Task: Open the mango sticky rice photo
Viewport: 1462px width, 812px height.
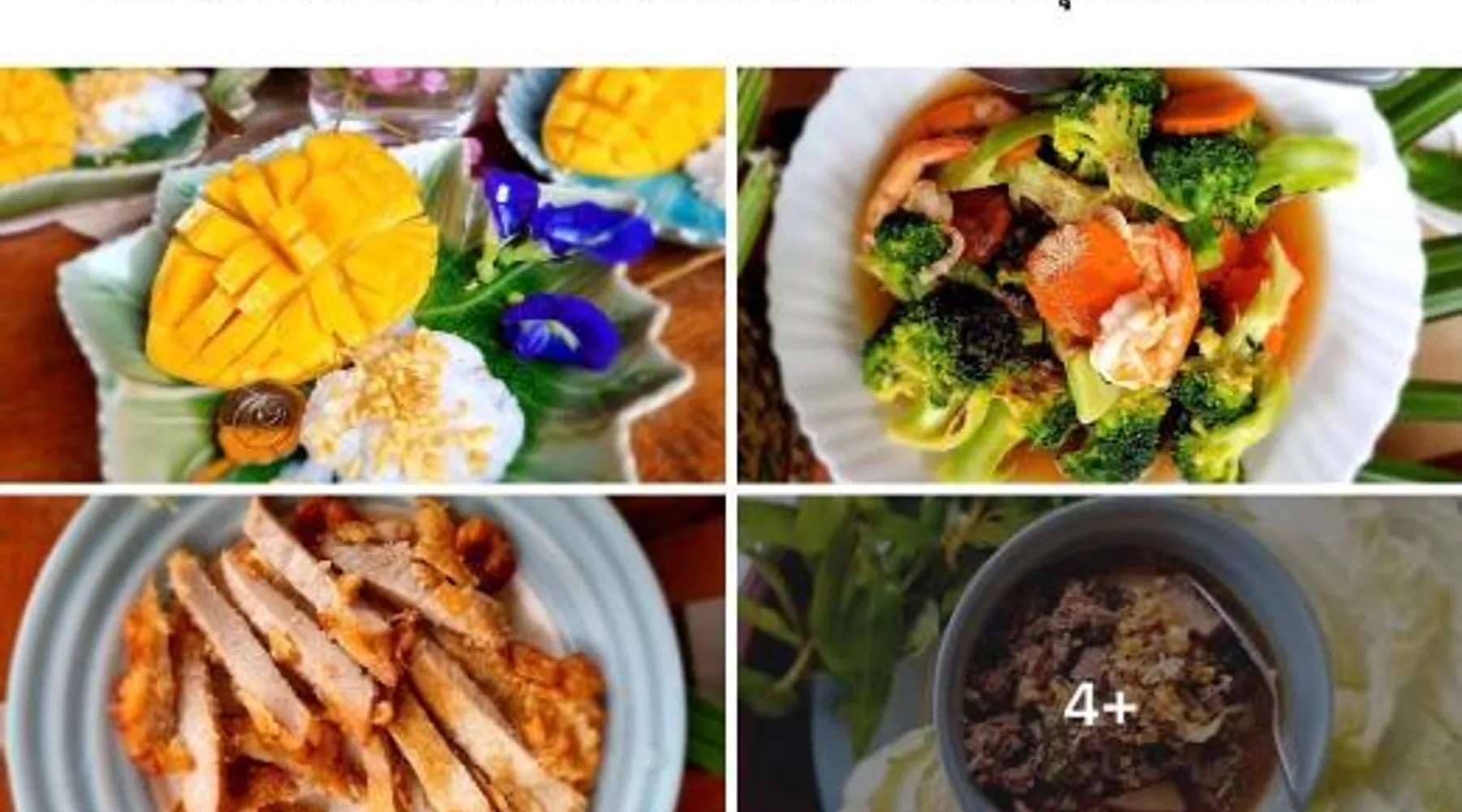Action: click(362, 274)
